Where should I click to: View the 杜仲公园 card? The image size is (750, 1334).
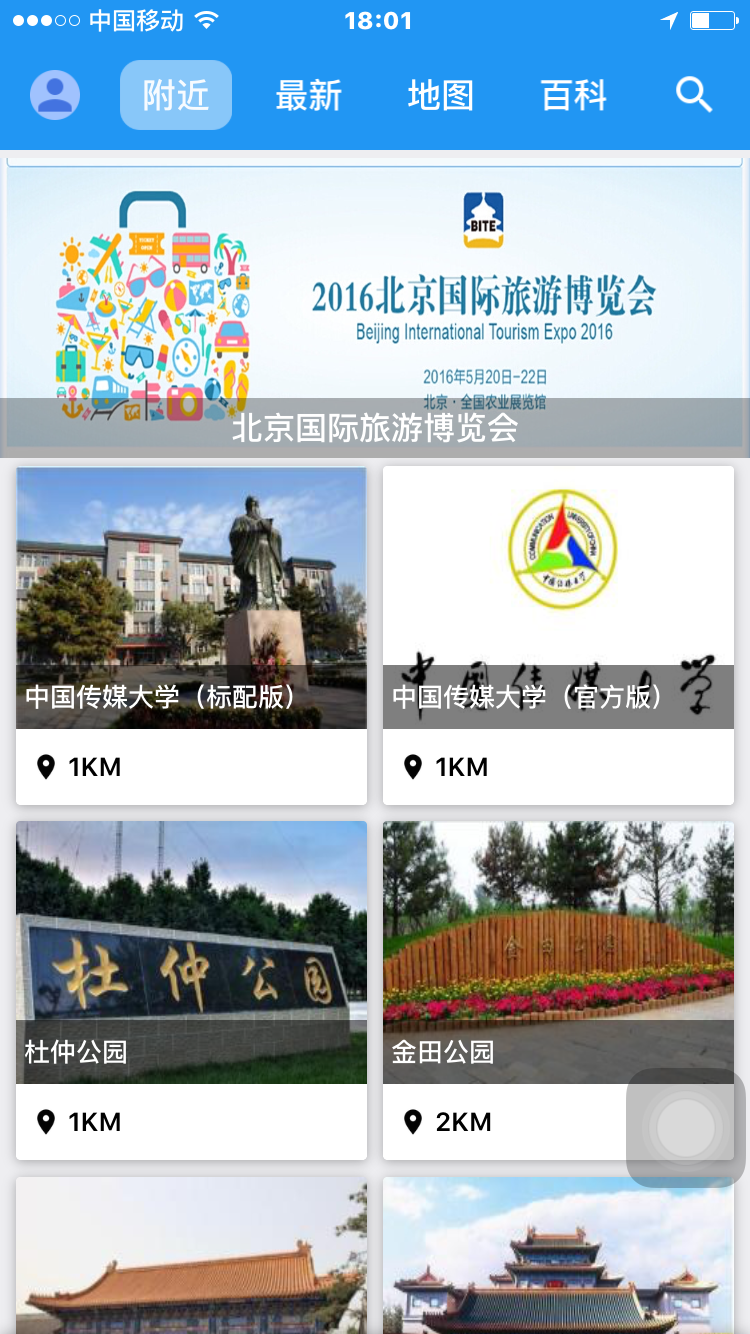191,990
